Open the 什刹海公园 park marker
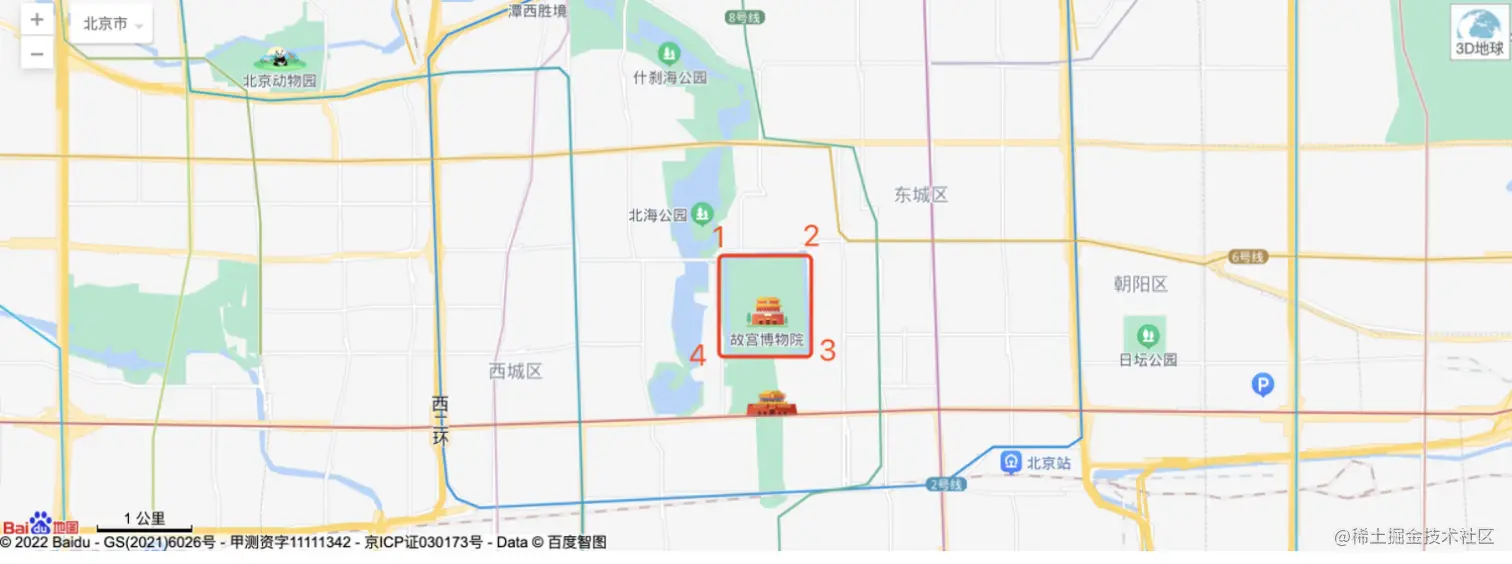This screenshot has height=564, width=1512. [668, 52]
